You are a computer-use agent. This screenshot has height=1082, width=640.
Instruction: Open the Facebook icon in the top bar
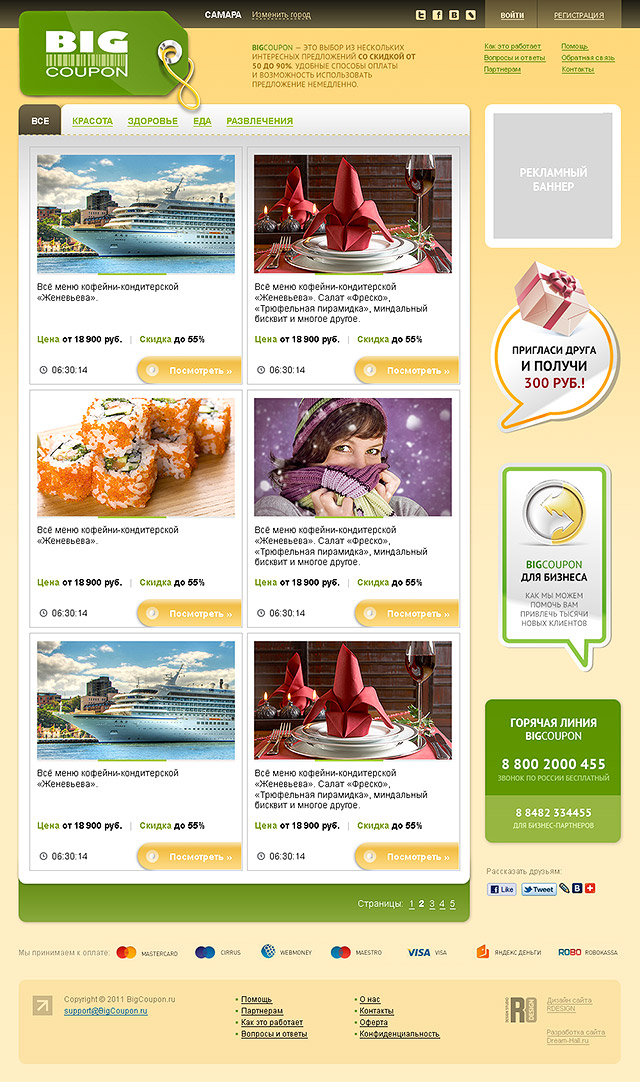(x=437, y=14)
